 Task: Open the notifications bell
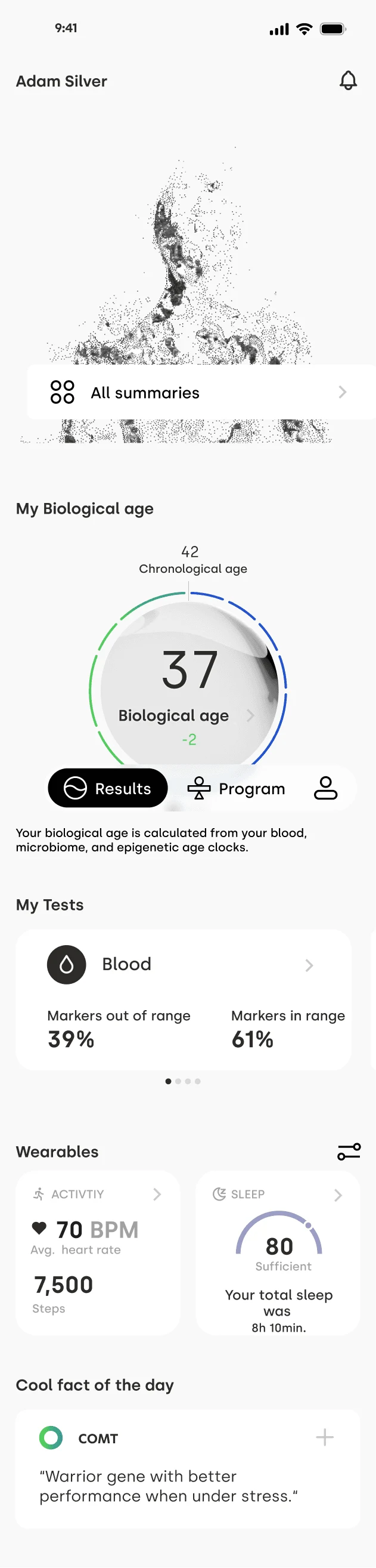pyautogui.click(x=348, y=81)
